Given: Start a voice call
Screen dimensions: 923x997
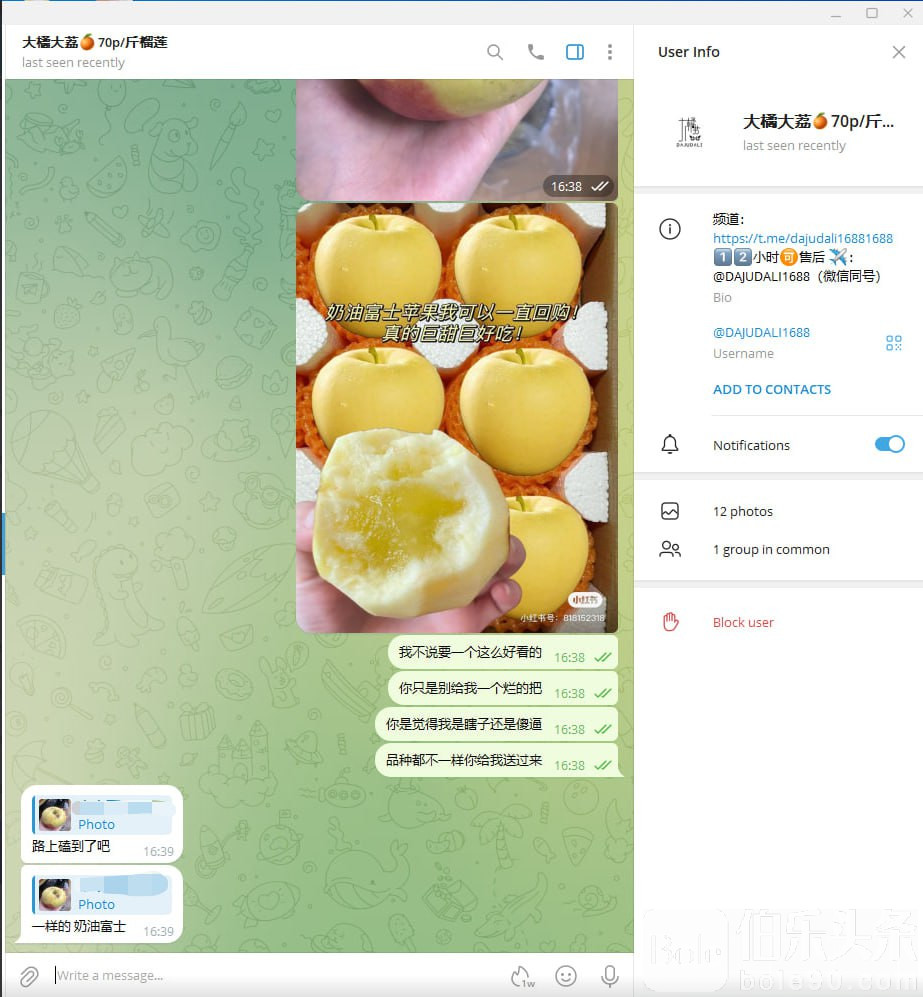Looking at the screenshot, I should point(536,52).
